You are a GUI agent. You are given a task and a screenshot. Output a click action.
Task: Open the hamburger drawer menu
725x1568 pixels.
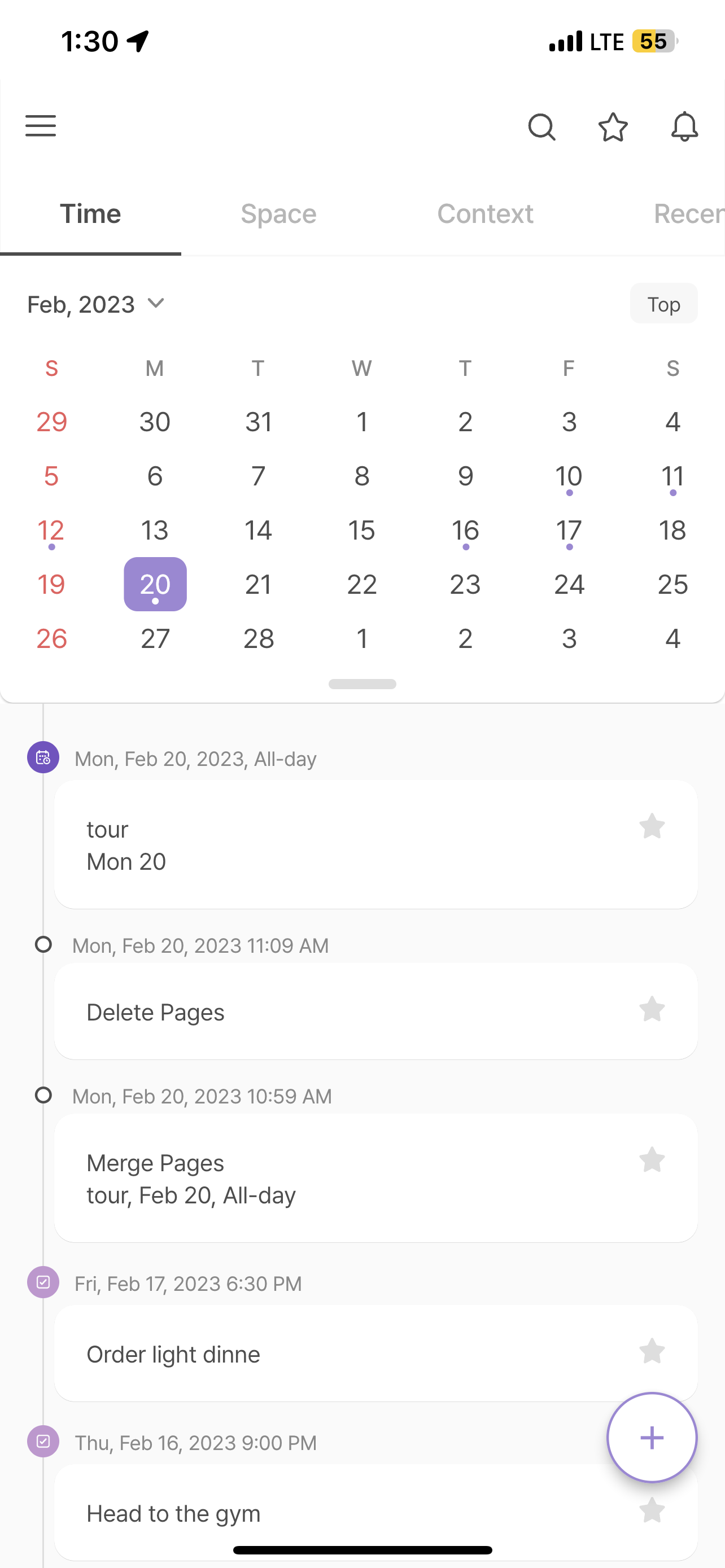click(x=40, y=126)
